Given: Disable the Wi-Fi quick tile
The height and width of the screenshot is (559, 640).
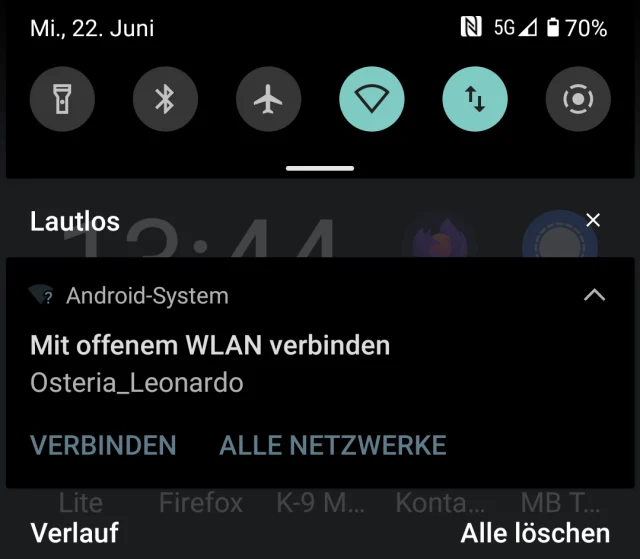Looking at the screenshot, I should pos(372,99).
